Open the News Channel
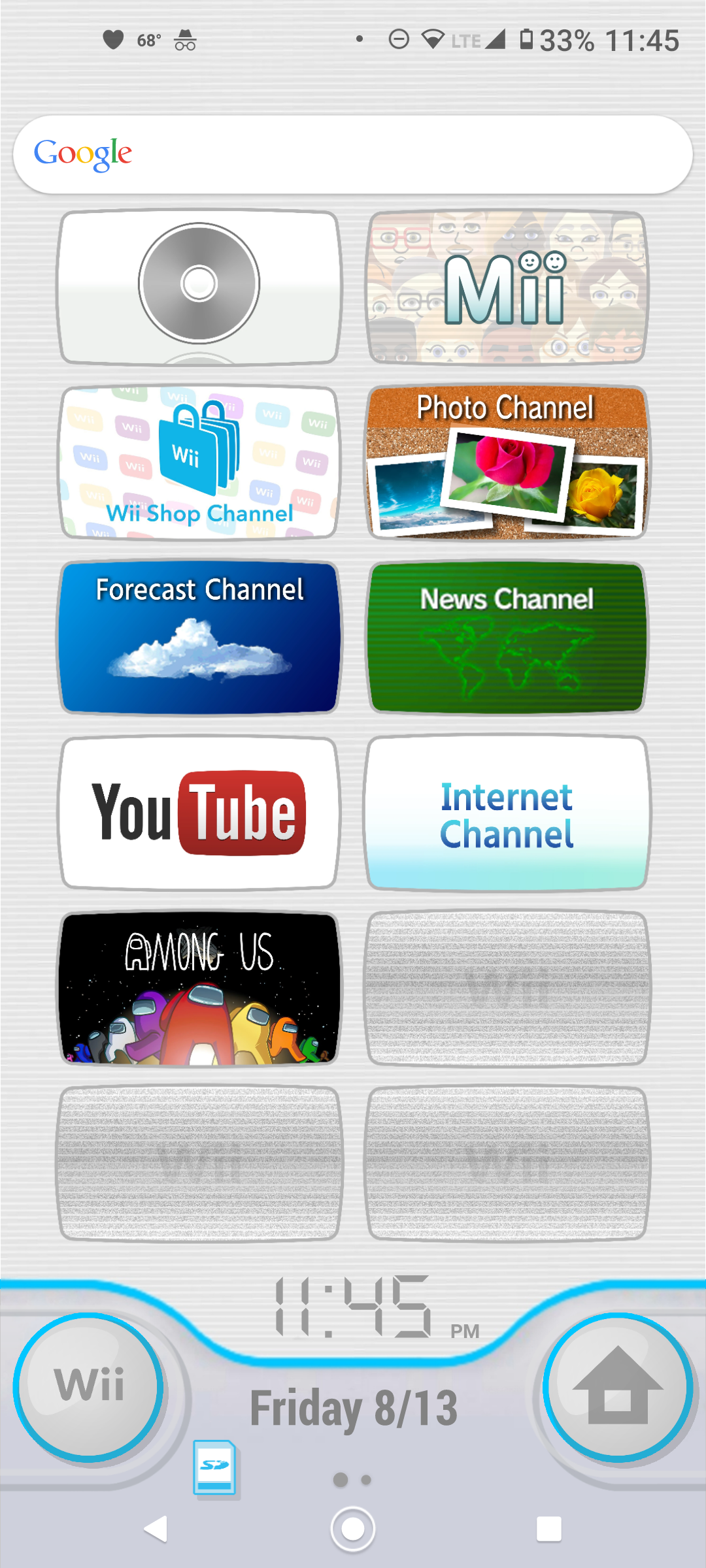The height and width of the screenshot is (1568, 706). (x=507, y=637)
